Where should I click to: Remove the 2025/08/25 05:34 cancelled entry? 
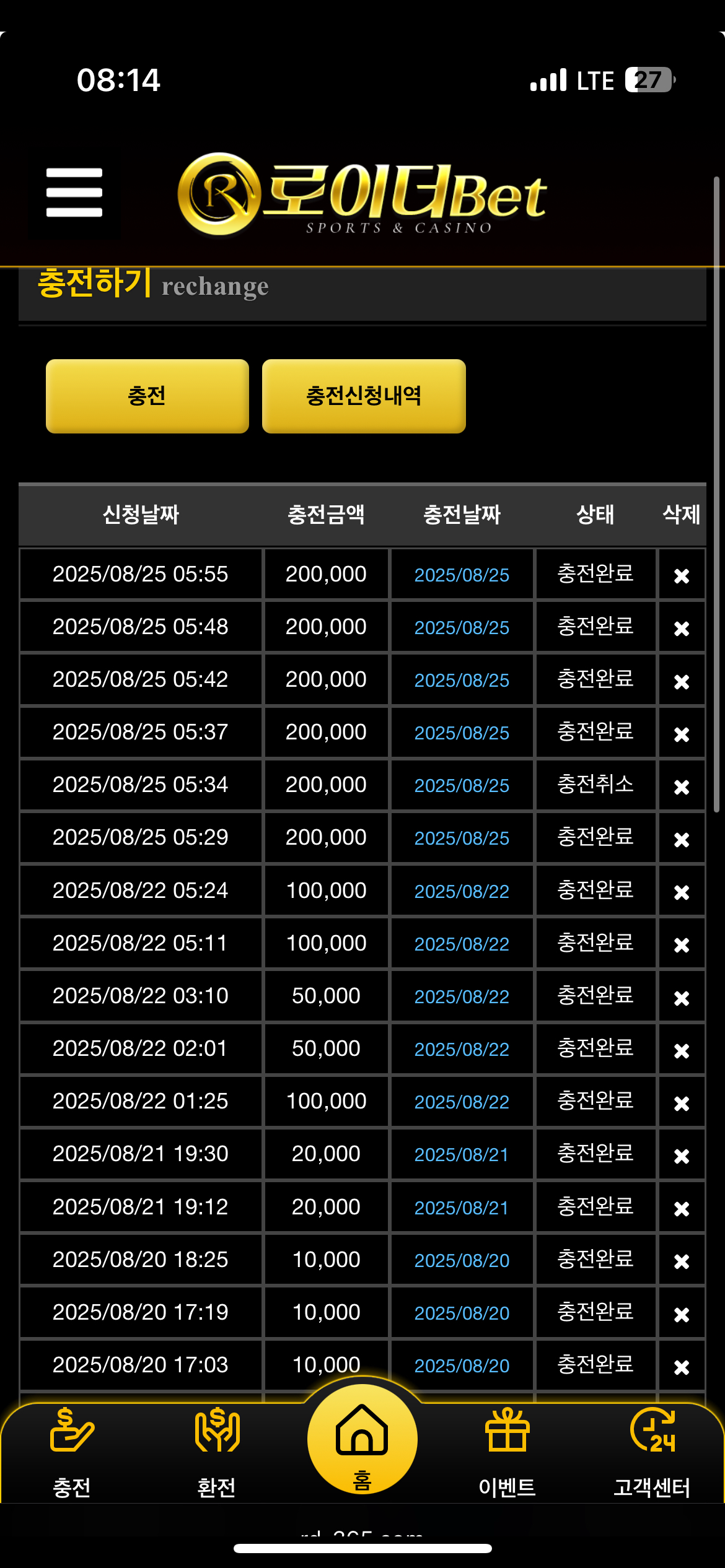tap(681, 786)
